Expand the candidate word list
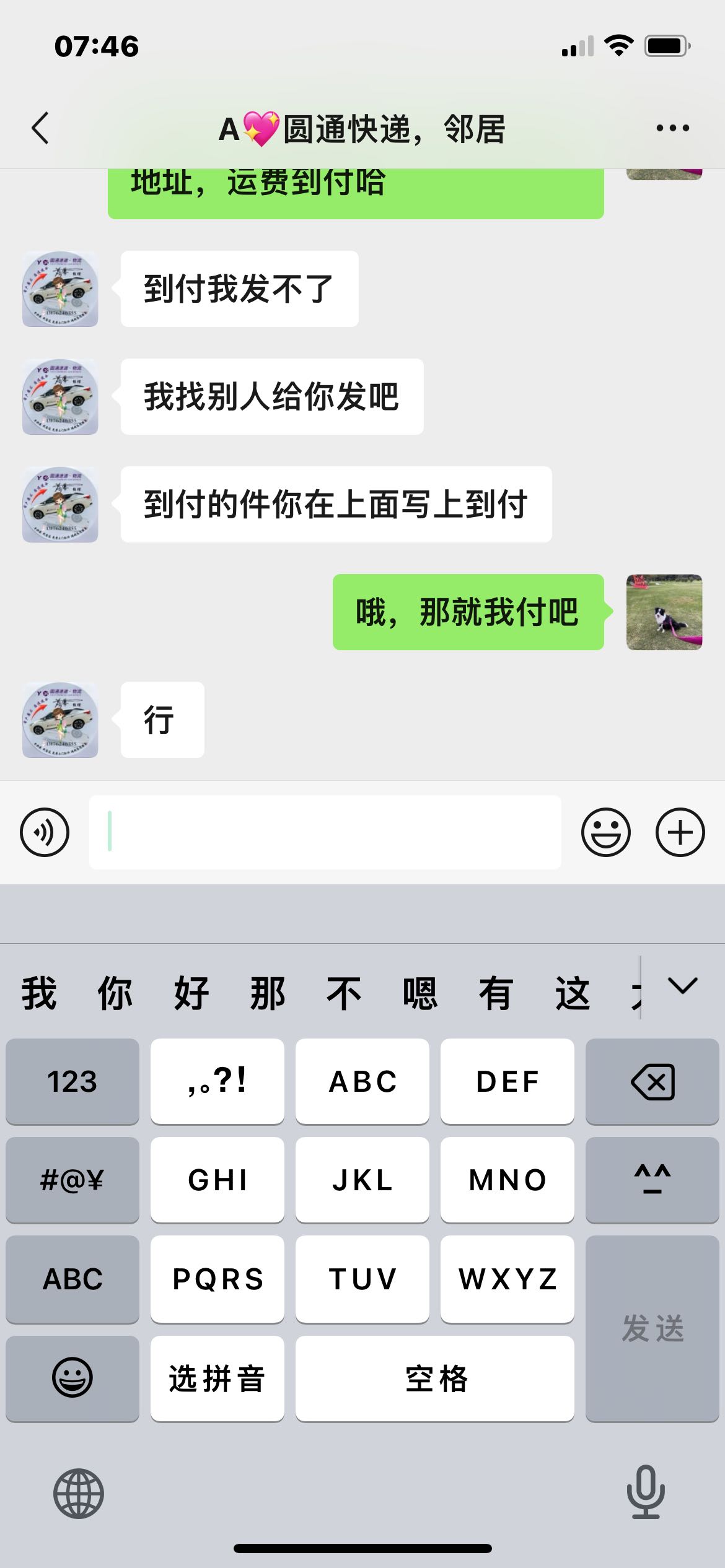 683,986
